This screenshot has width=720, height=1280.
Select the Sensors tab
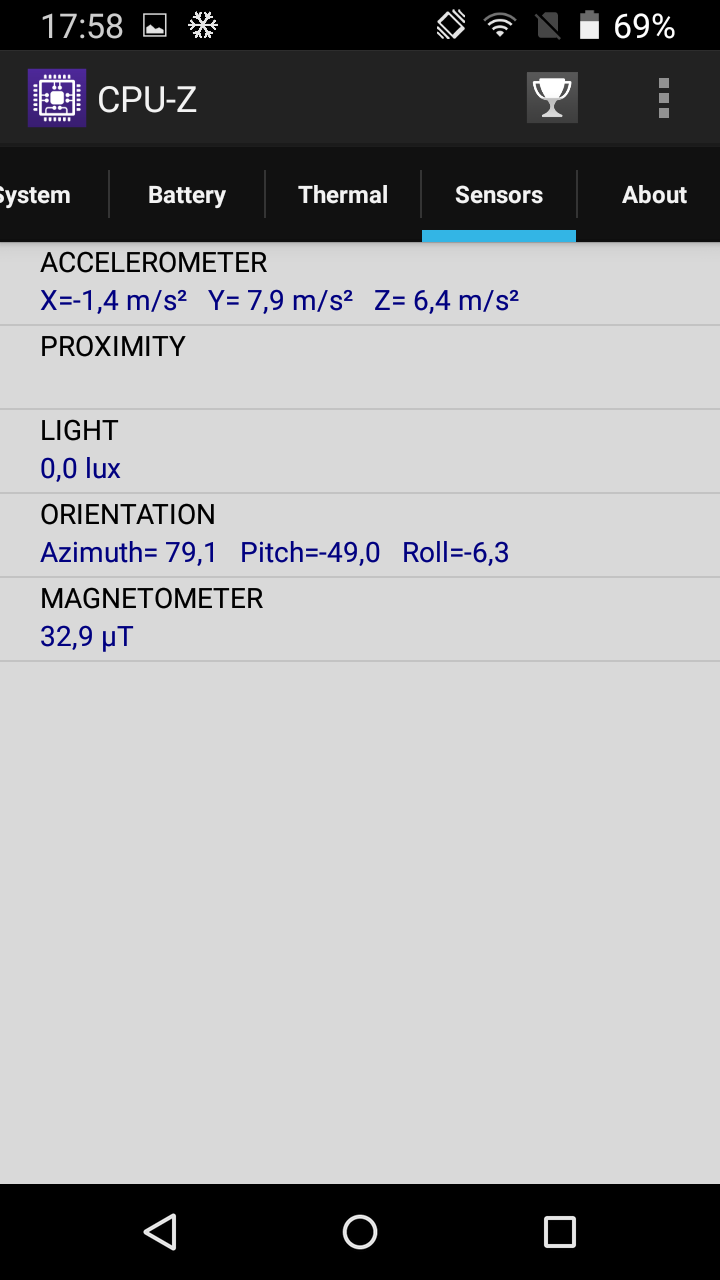click(x=499, y=195)
